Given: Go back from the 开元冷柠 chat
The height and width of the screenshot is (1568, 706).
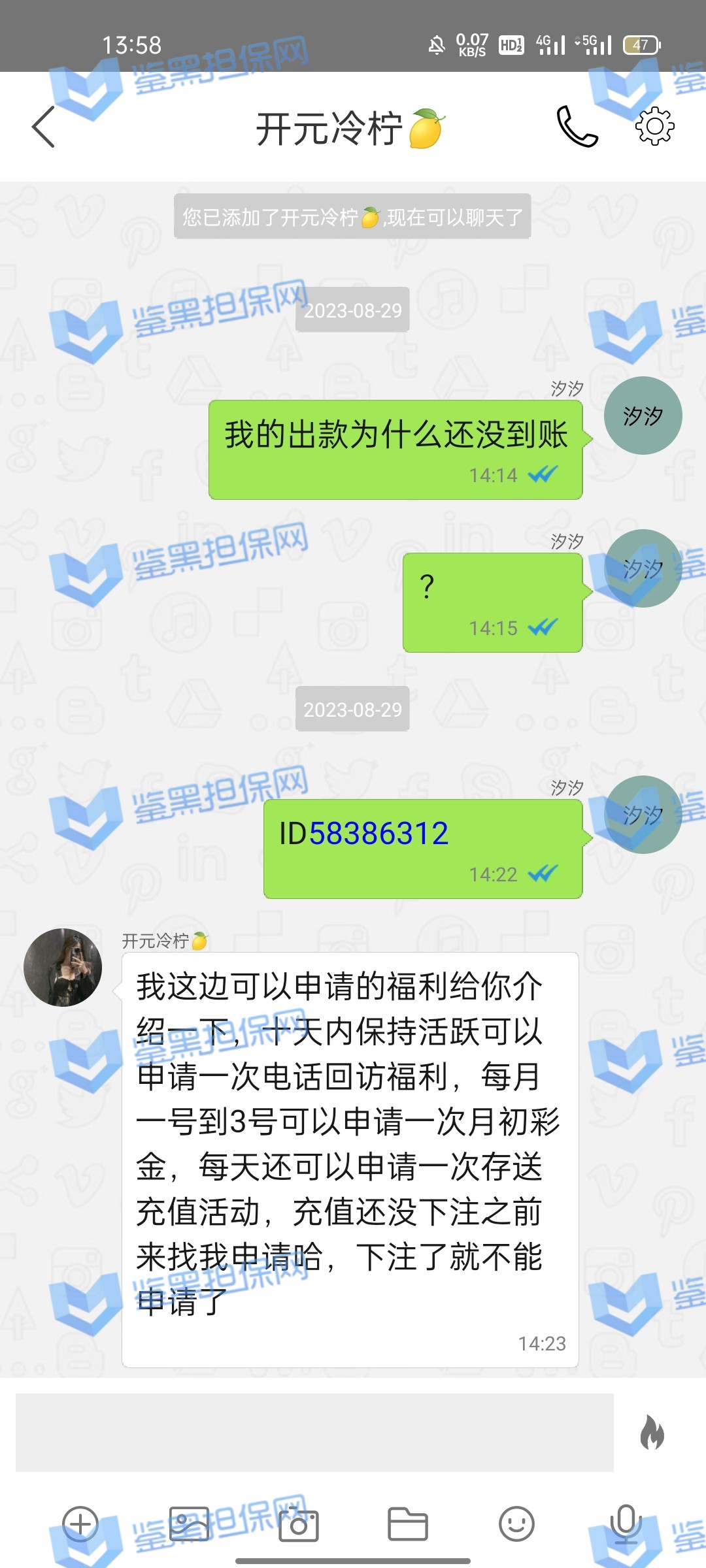Looking at the screenshot, I should coord(44,127).
